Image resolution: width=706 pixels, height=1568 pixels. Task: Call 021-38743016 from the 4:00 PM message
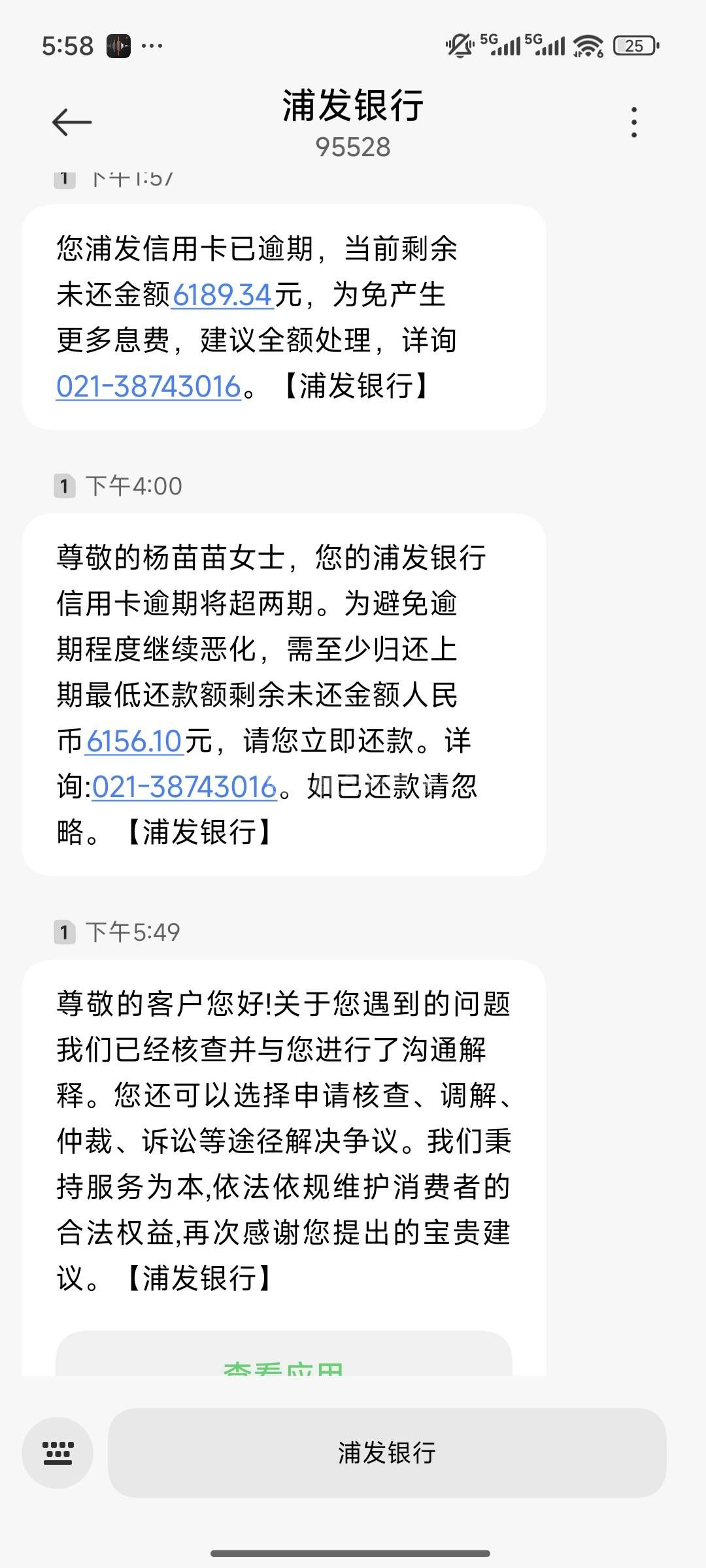[x=184, y=787]
